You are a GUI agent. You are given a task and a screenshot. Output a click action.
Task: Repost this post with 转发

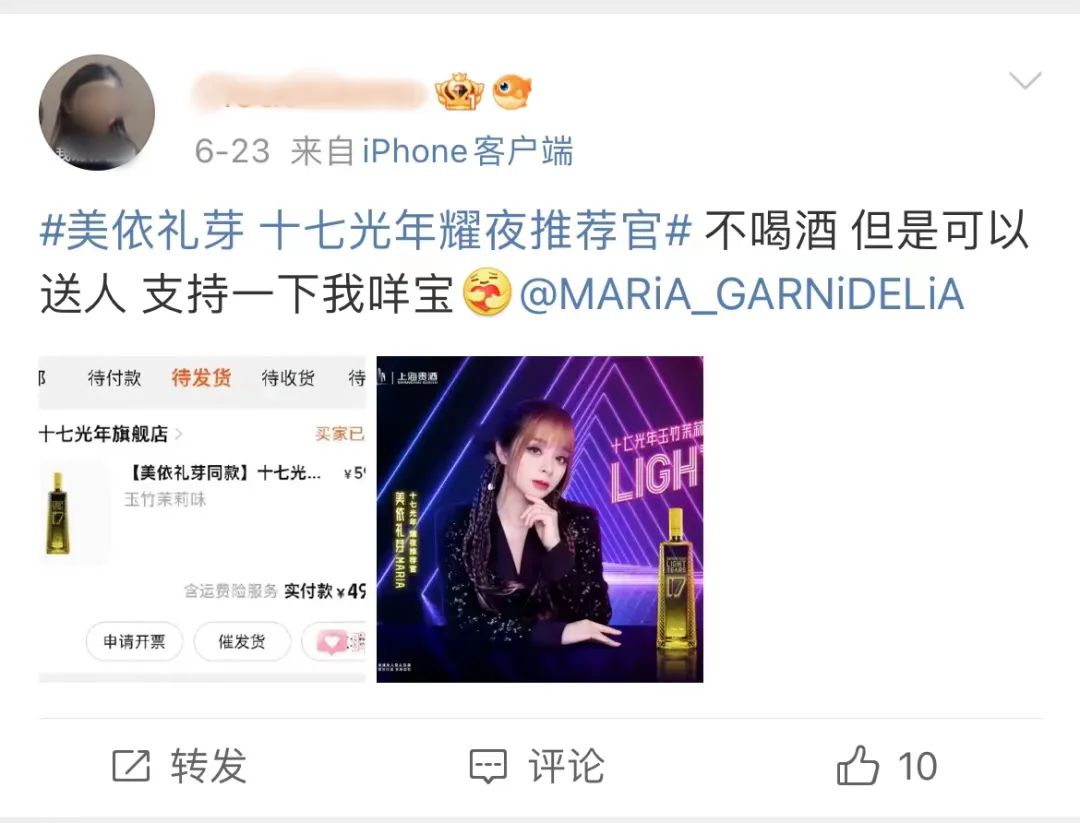click(178, 767)
